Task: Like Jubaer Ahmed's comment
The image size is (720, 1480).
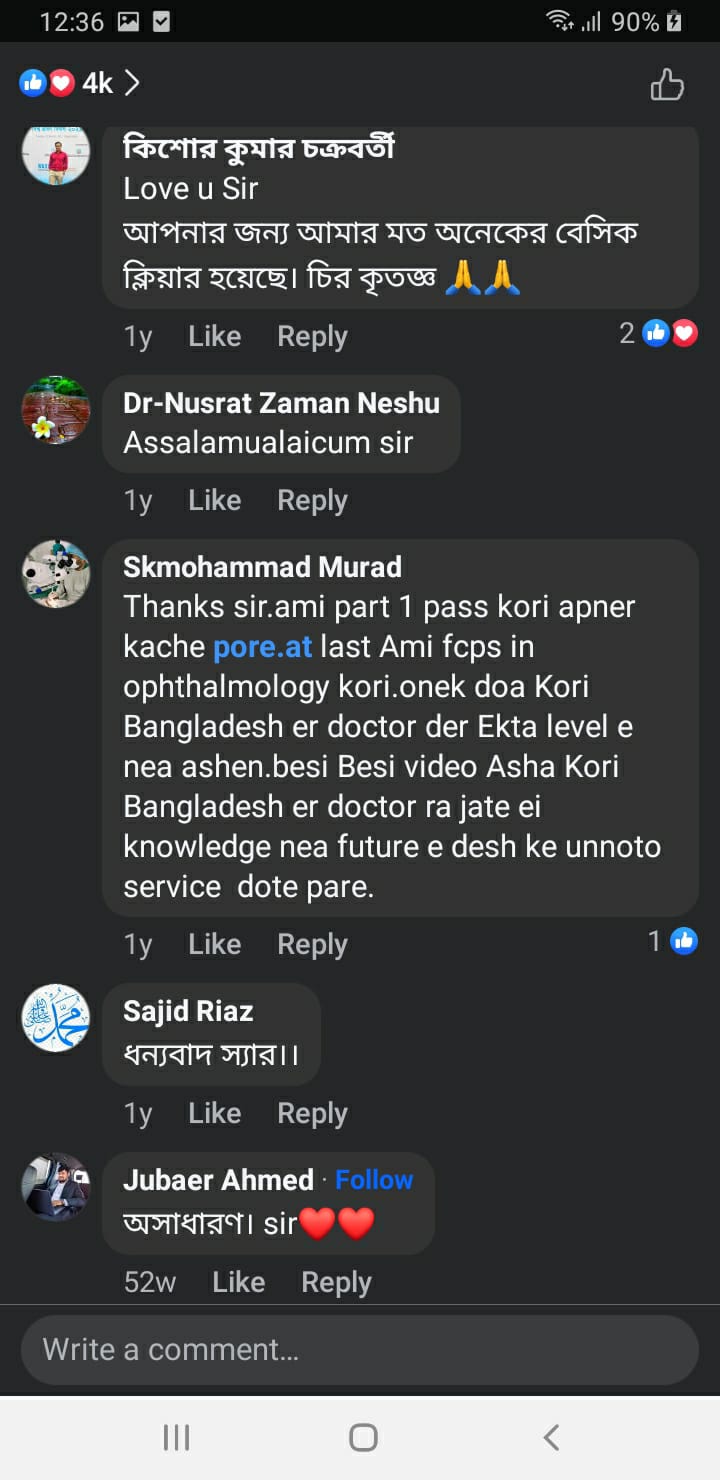Action: coord(238,1283)
